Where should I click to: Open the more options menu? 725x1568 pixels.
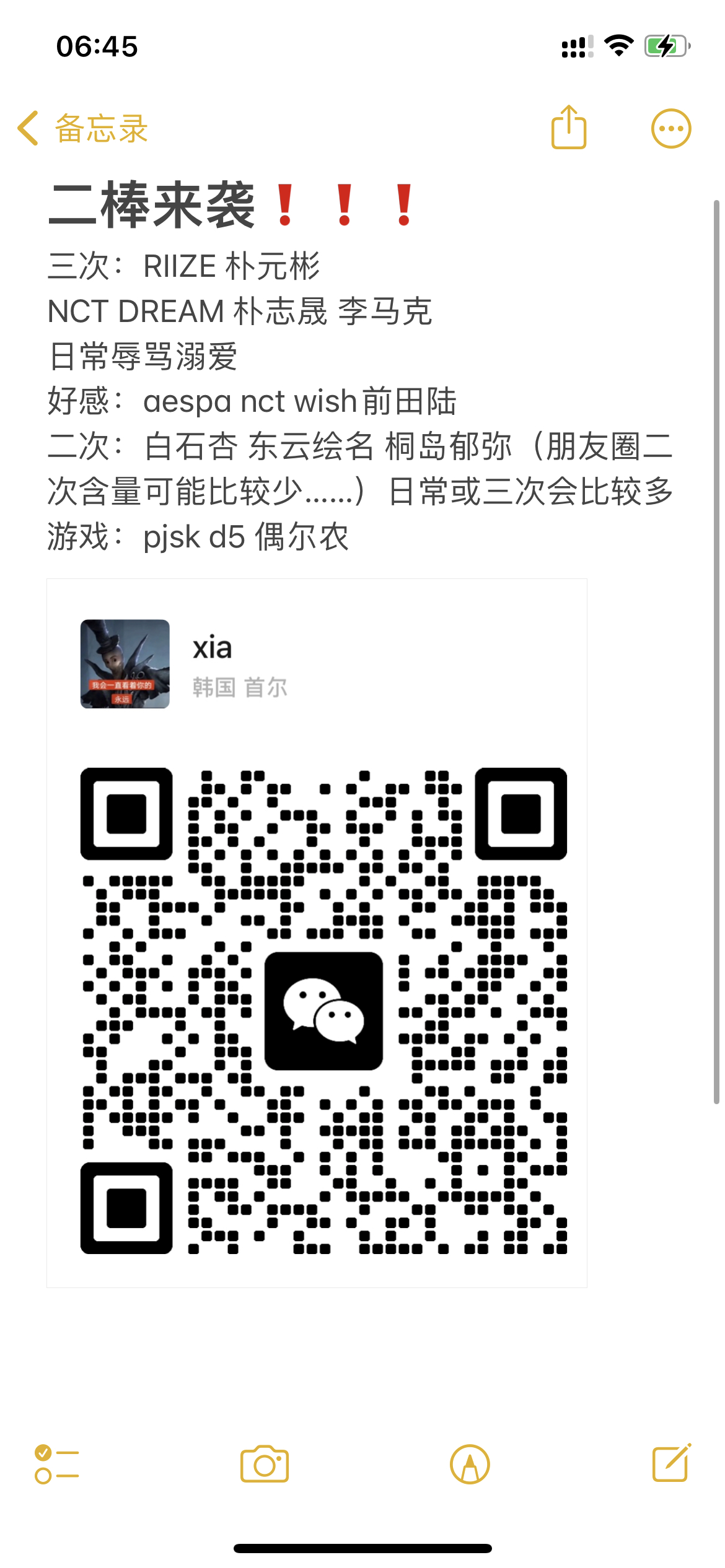pos(670,129)
